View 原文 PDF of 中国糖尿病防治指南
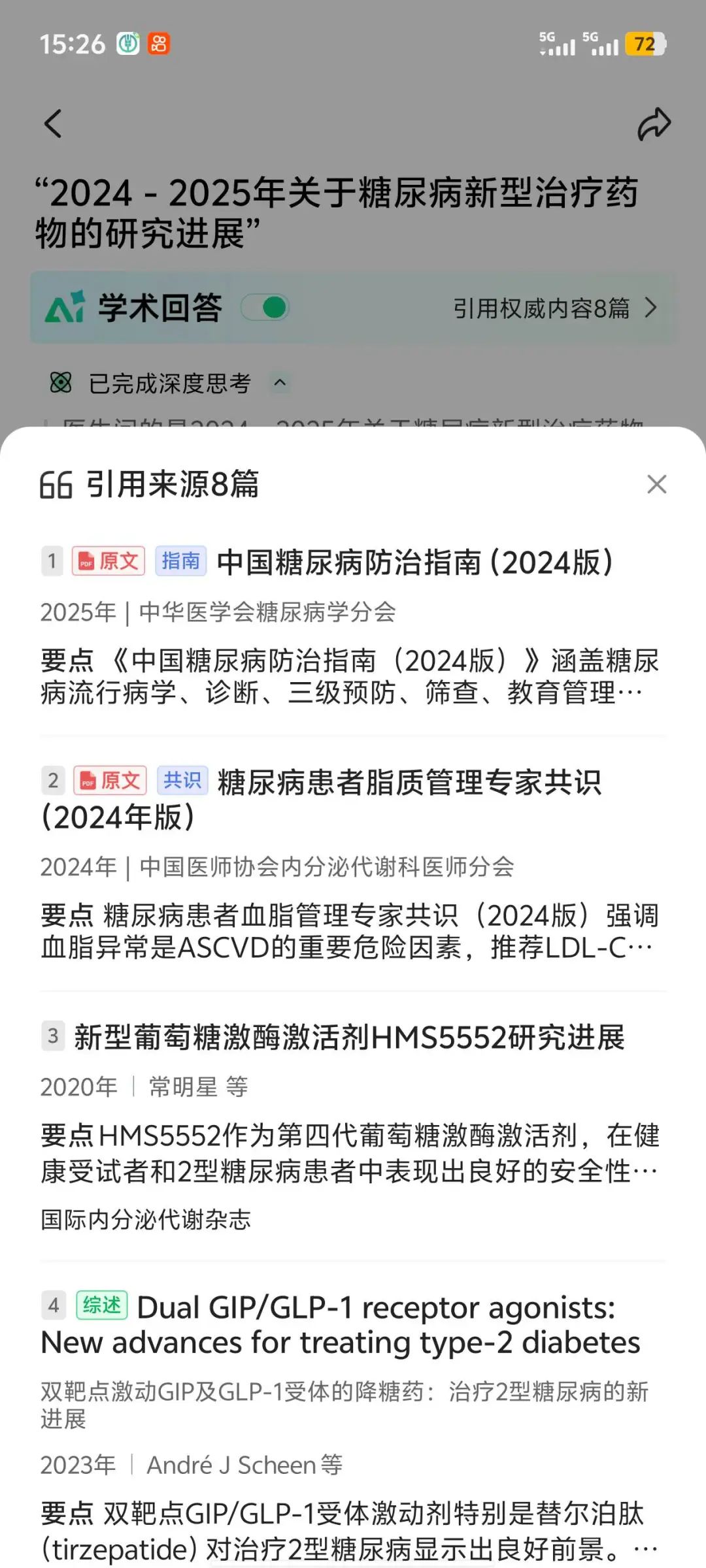The width and height of the screenshot is (706, 1568). pyautogui.click(x=109, y=561)
